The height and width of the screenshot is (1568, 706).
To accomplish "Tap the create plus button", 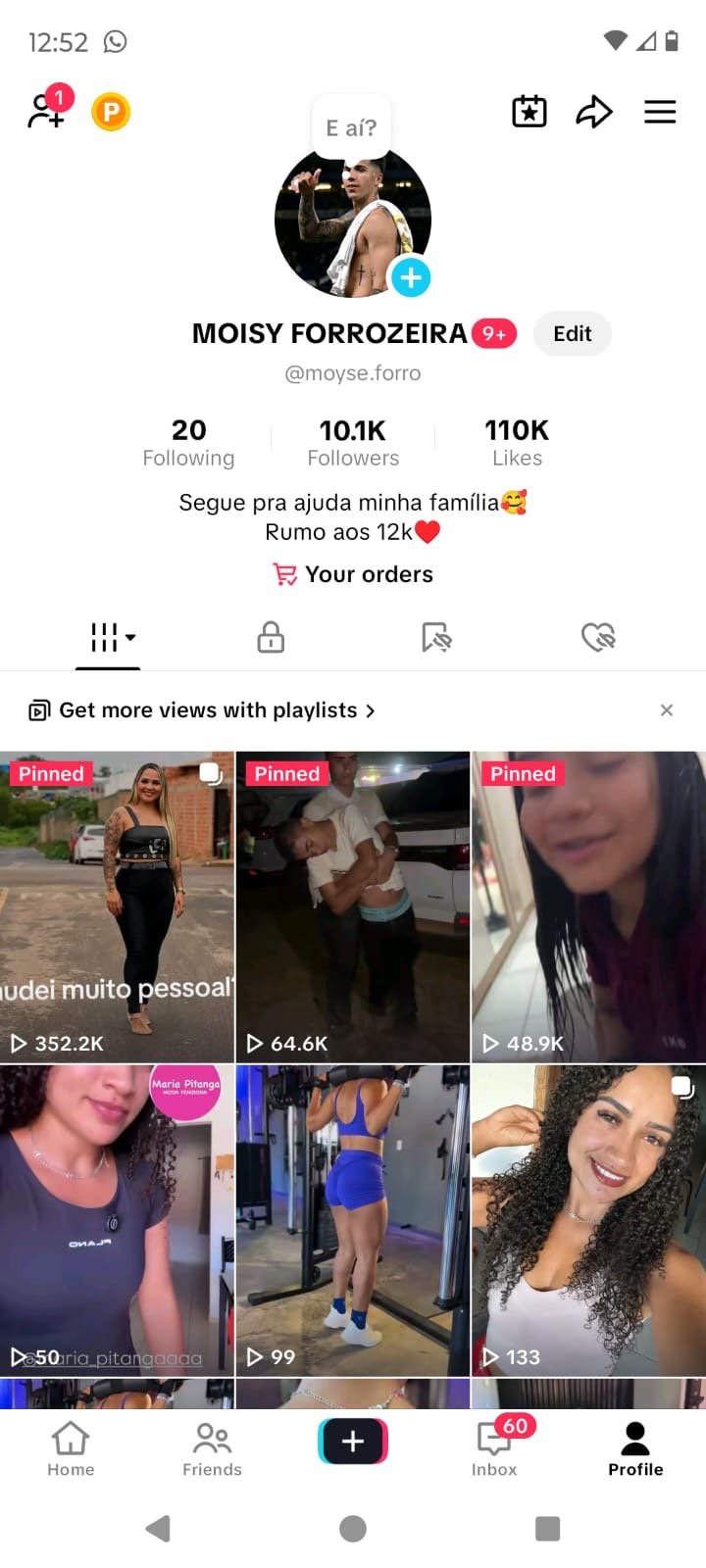I will point(353,1442).
